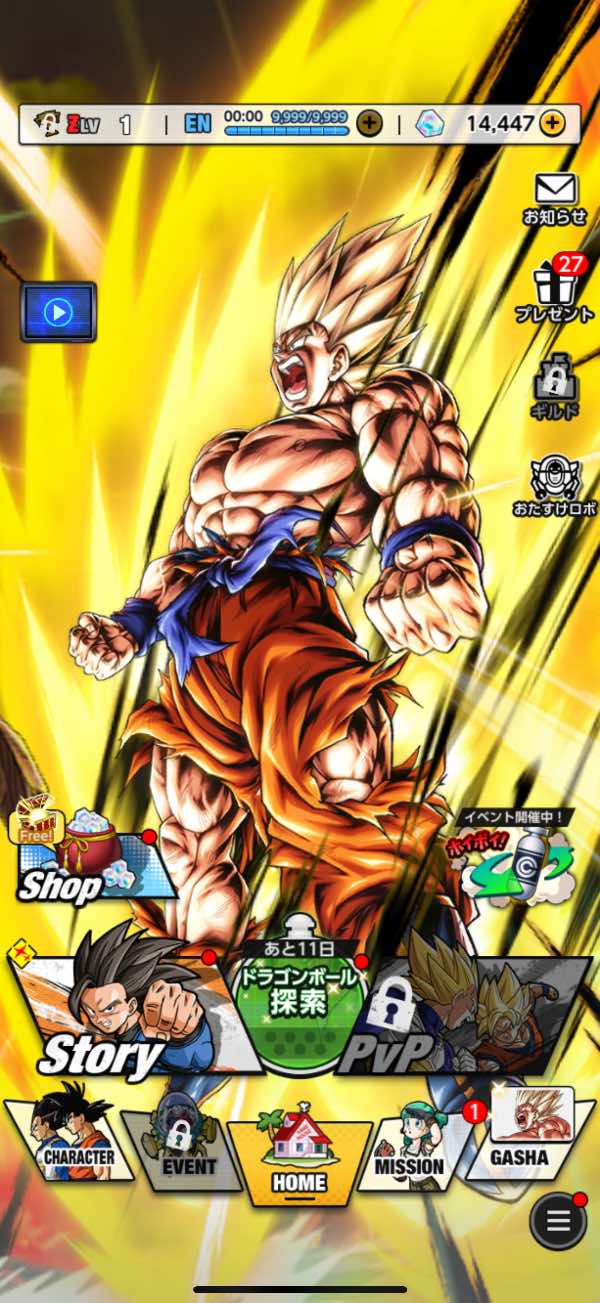
Task: Switch to the CHARACTER tab
Action: [x=72, y=1140]
